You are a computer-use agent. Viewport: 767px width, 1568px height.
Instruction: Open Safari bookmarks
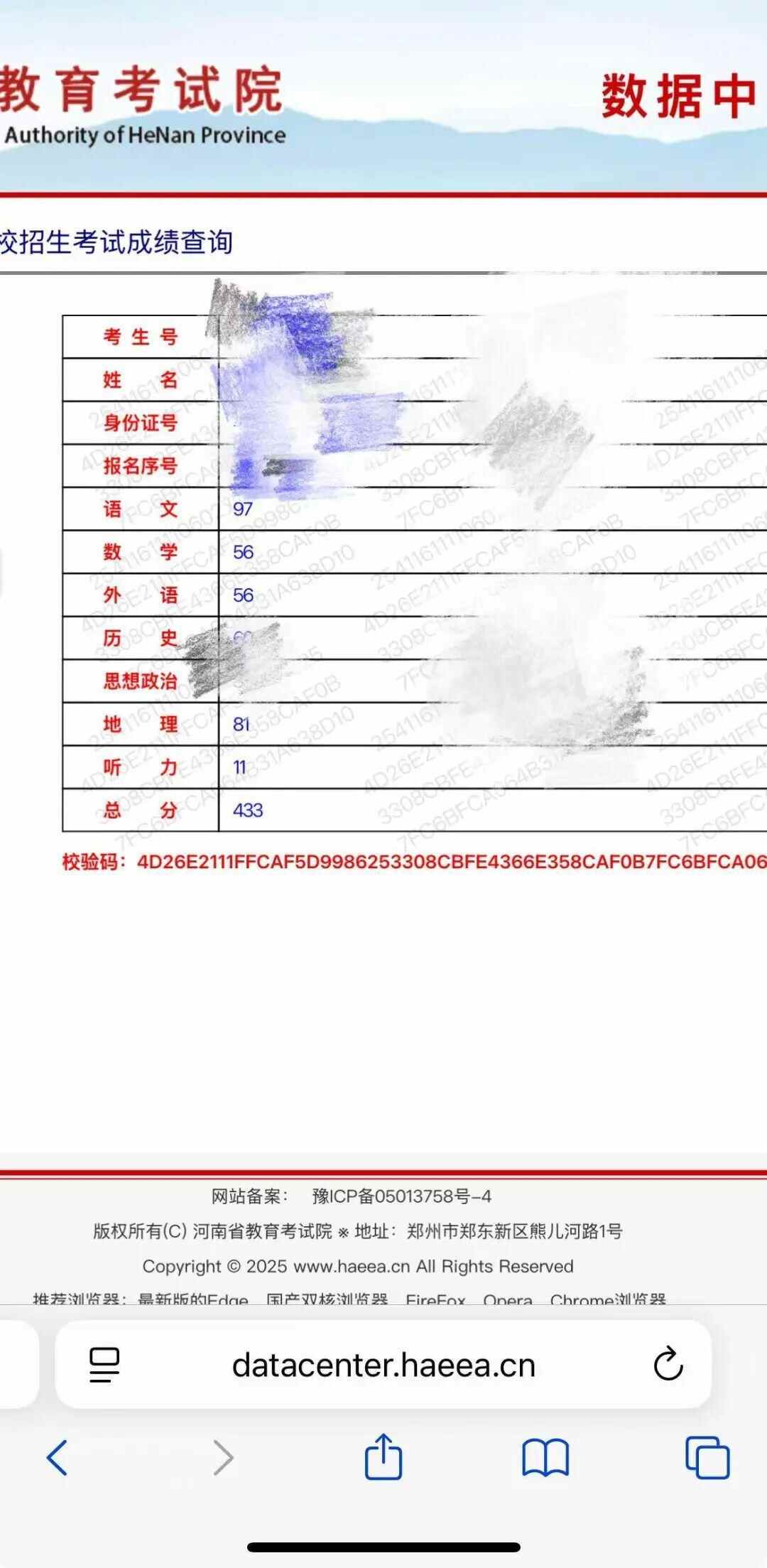(545, 1458)
